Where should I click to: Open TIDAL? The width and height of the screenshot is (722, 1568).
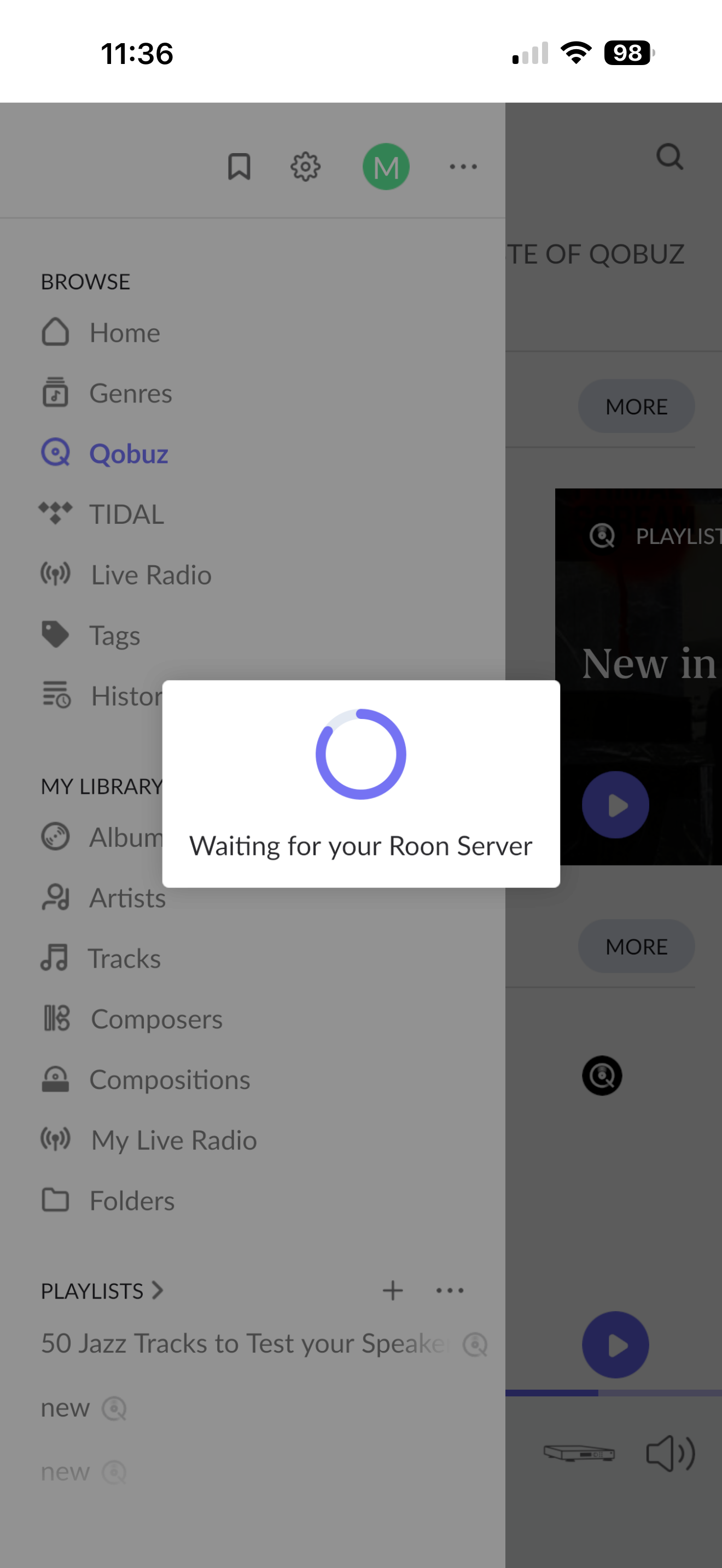[102, 514]
